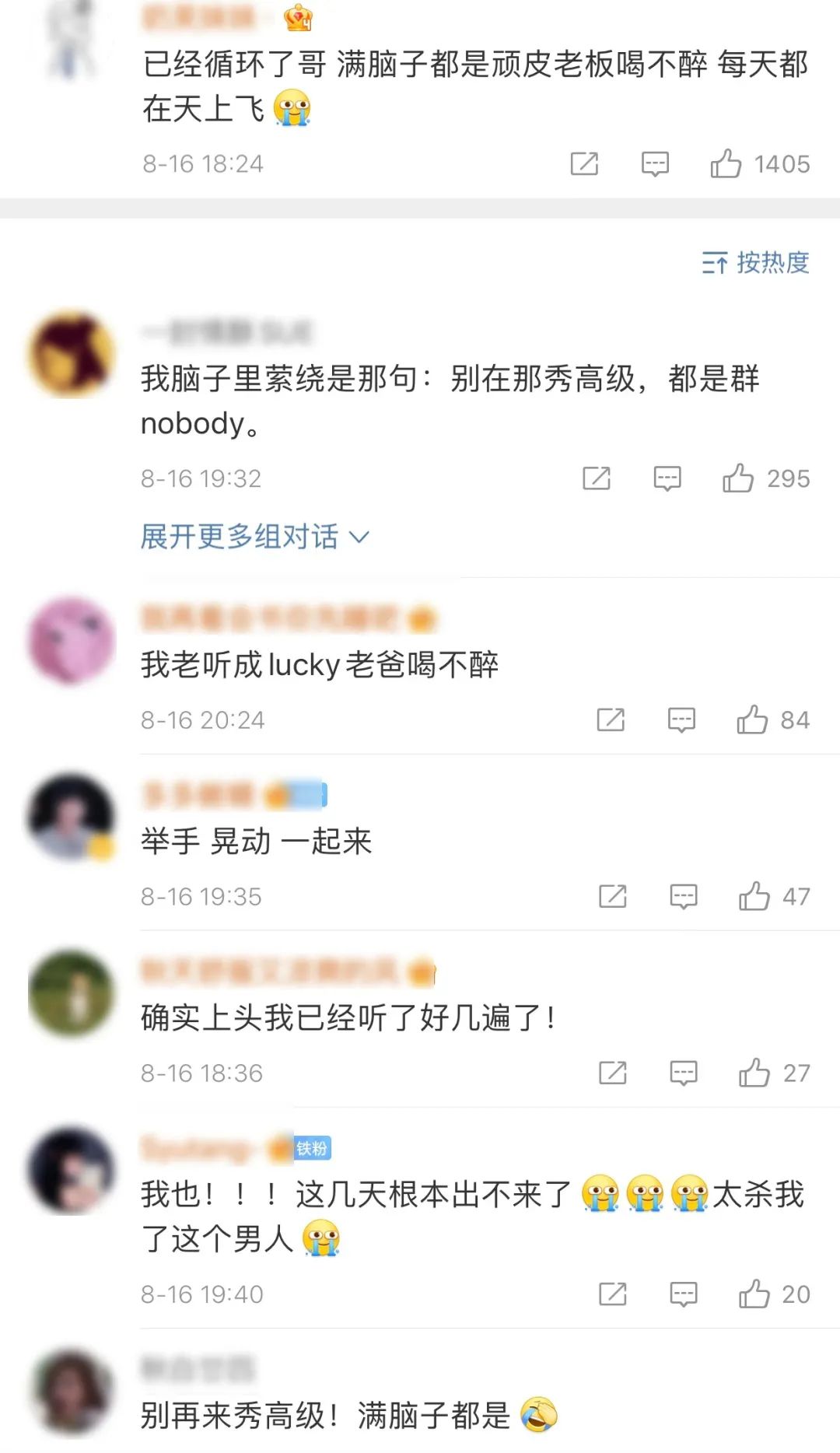Screen dimensions: 840x1453
Task: Click the share icon on the '太杀我了这个男人' comment
Action: (x=613, y=1293)
